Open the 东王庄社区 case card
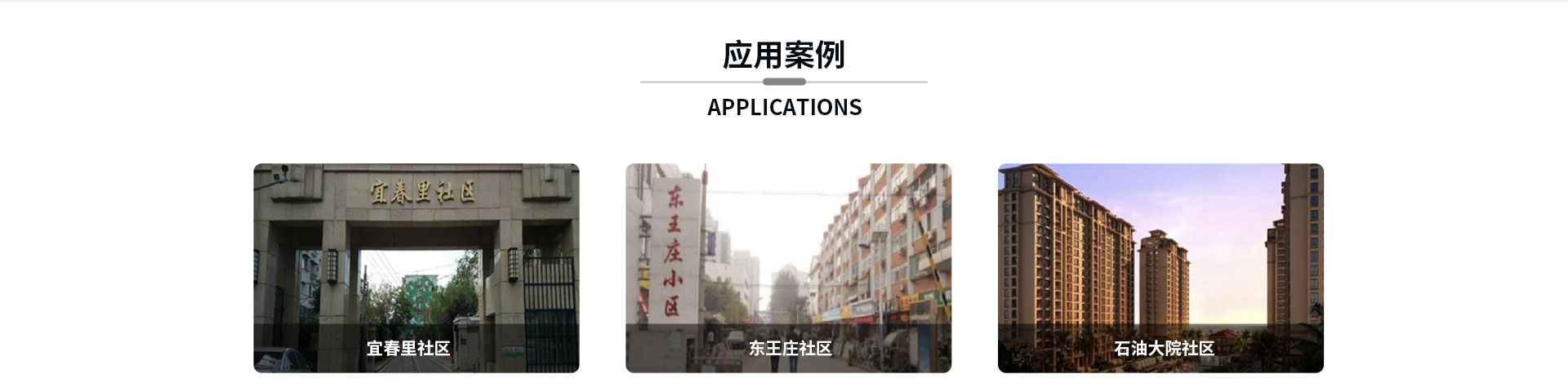This screenshot has height=392, width=1568. coord(788,268)
